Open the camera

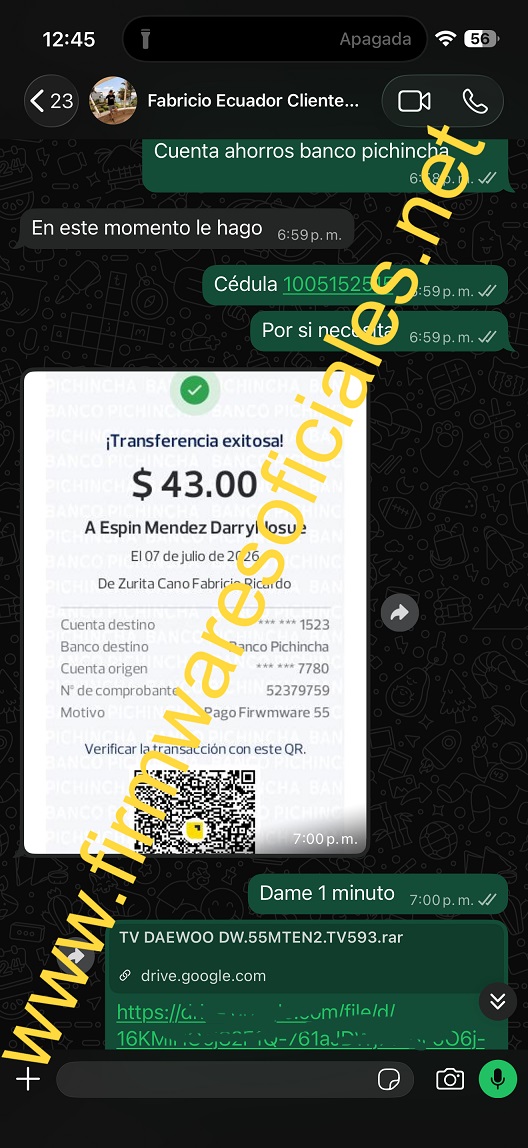click(450, 1079)
